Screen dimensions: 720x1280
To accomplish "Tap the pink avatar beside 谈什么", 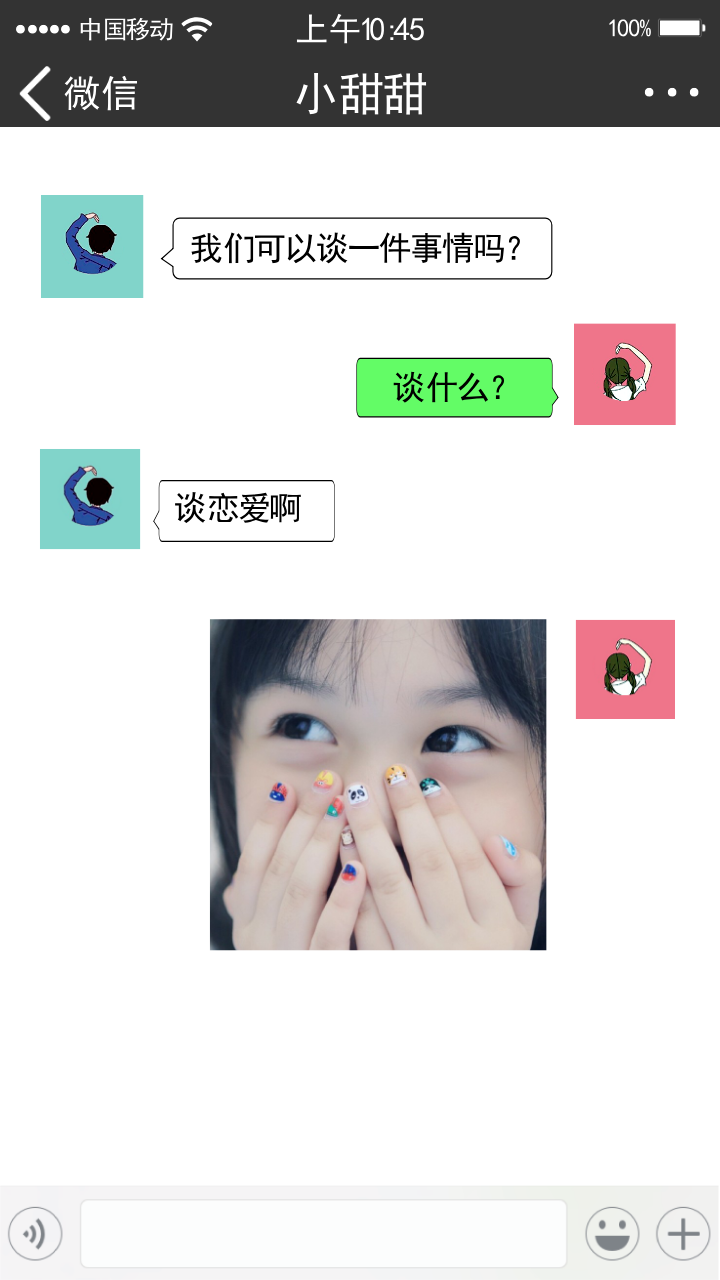I will click(624, 374).
